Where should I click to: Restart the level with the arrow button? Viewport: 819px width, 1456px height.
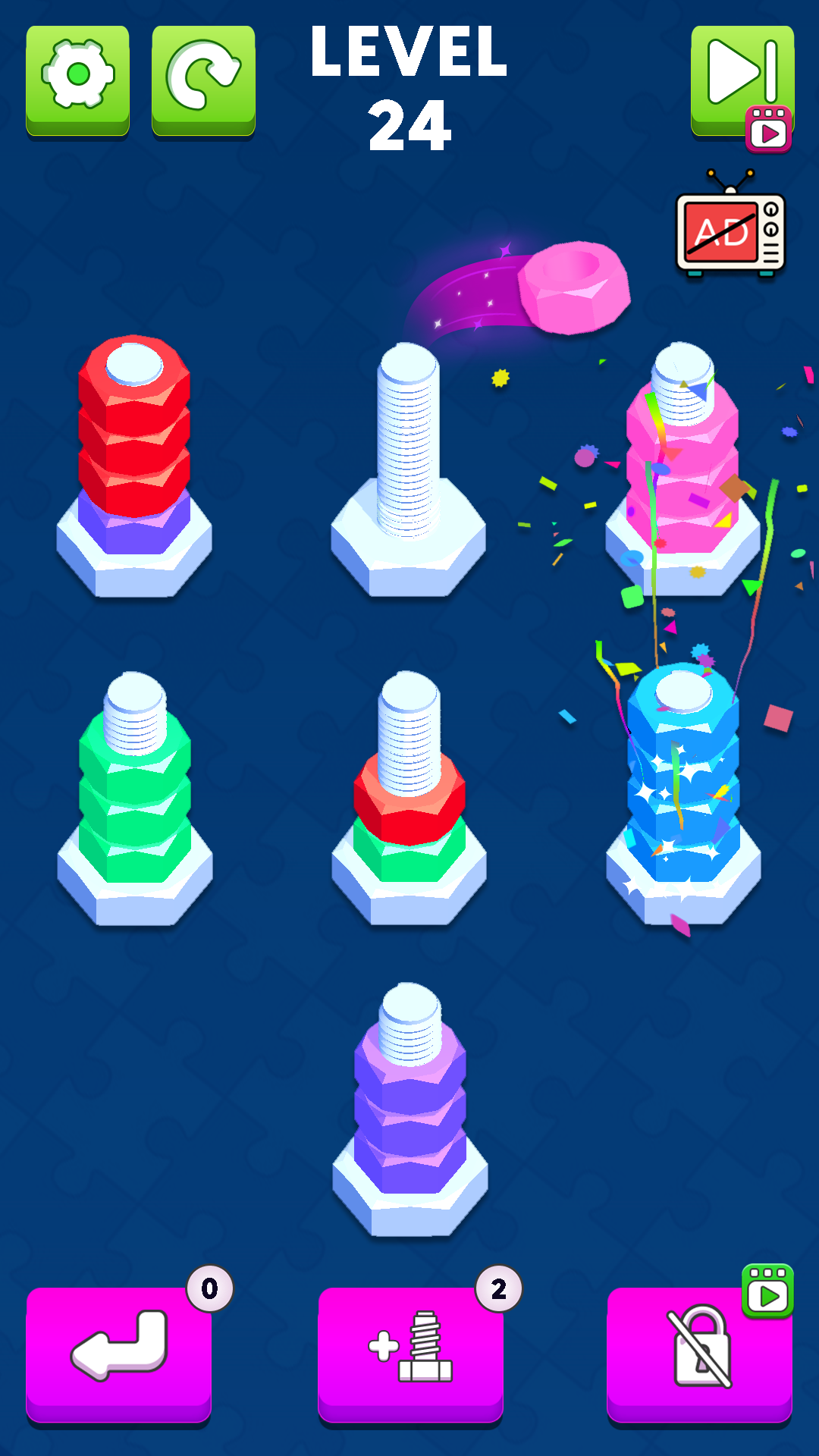pyautogui.click(x=203, y=79)
